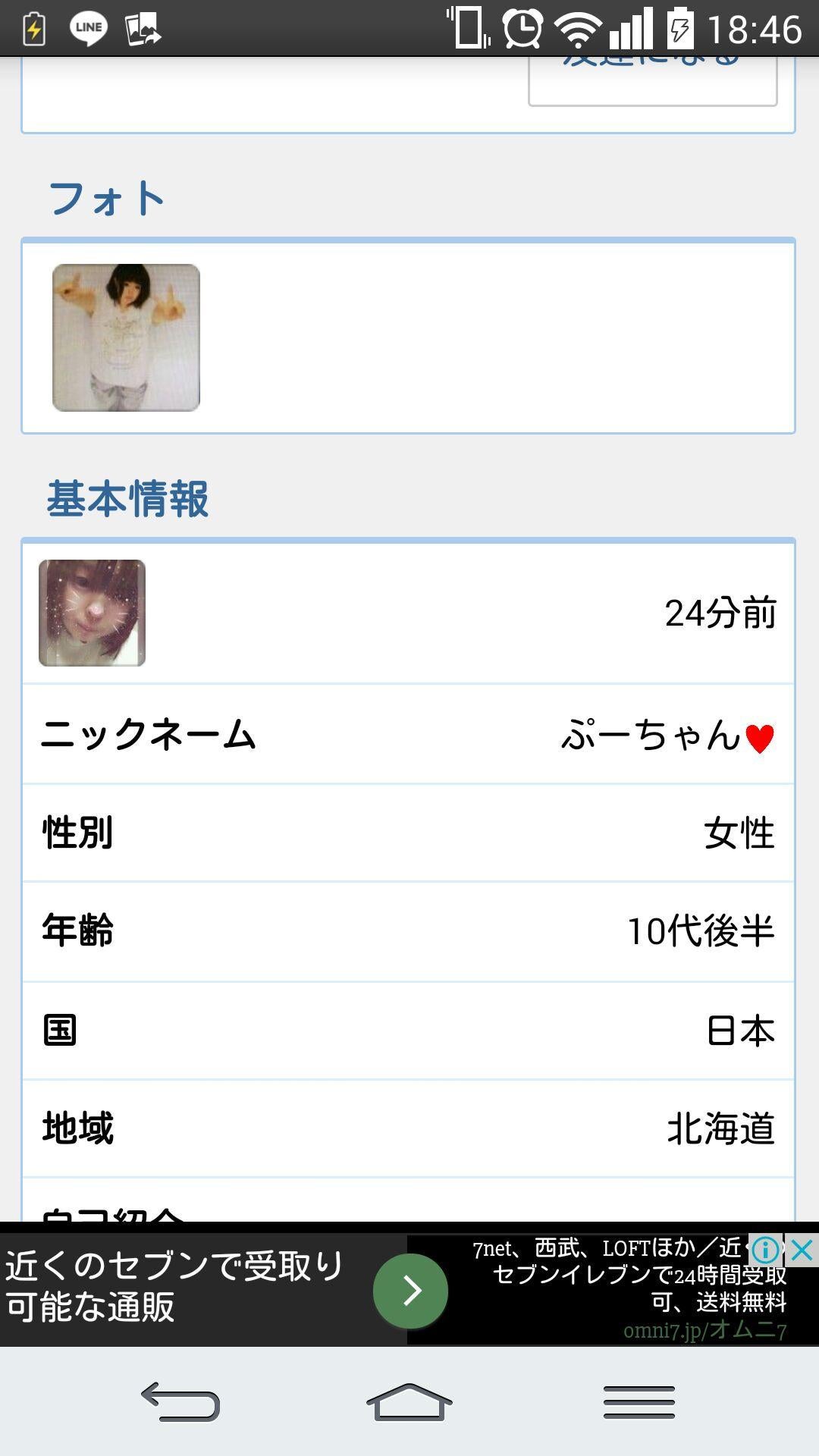Open the green arrow on the ad banner
The width and height of the screenshot is (819, 1456).
(410, 1291)
